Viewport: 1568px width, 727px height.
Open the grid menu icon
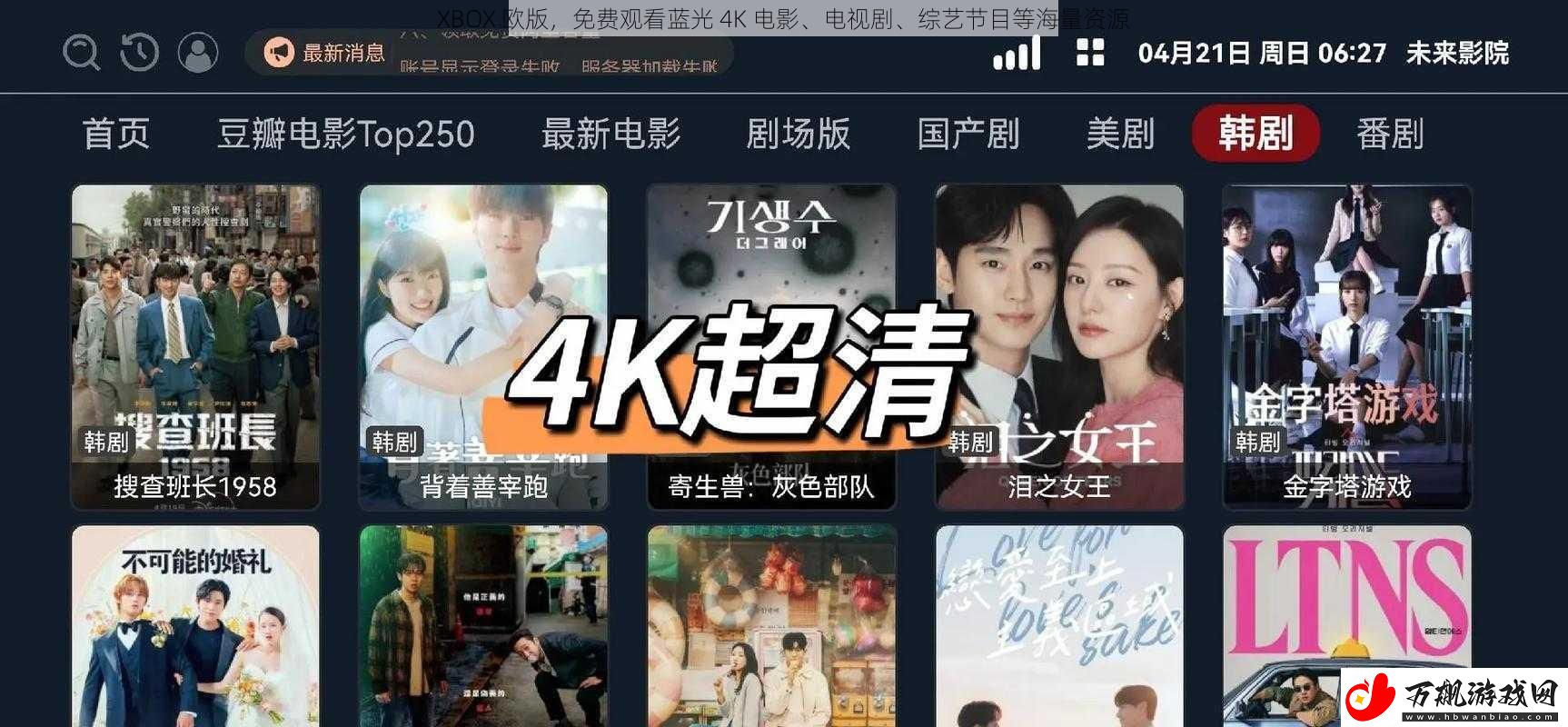(1090, 53)
